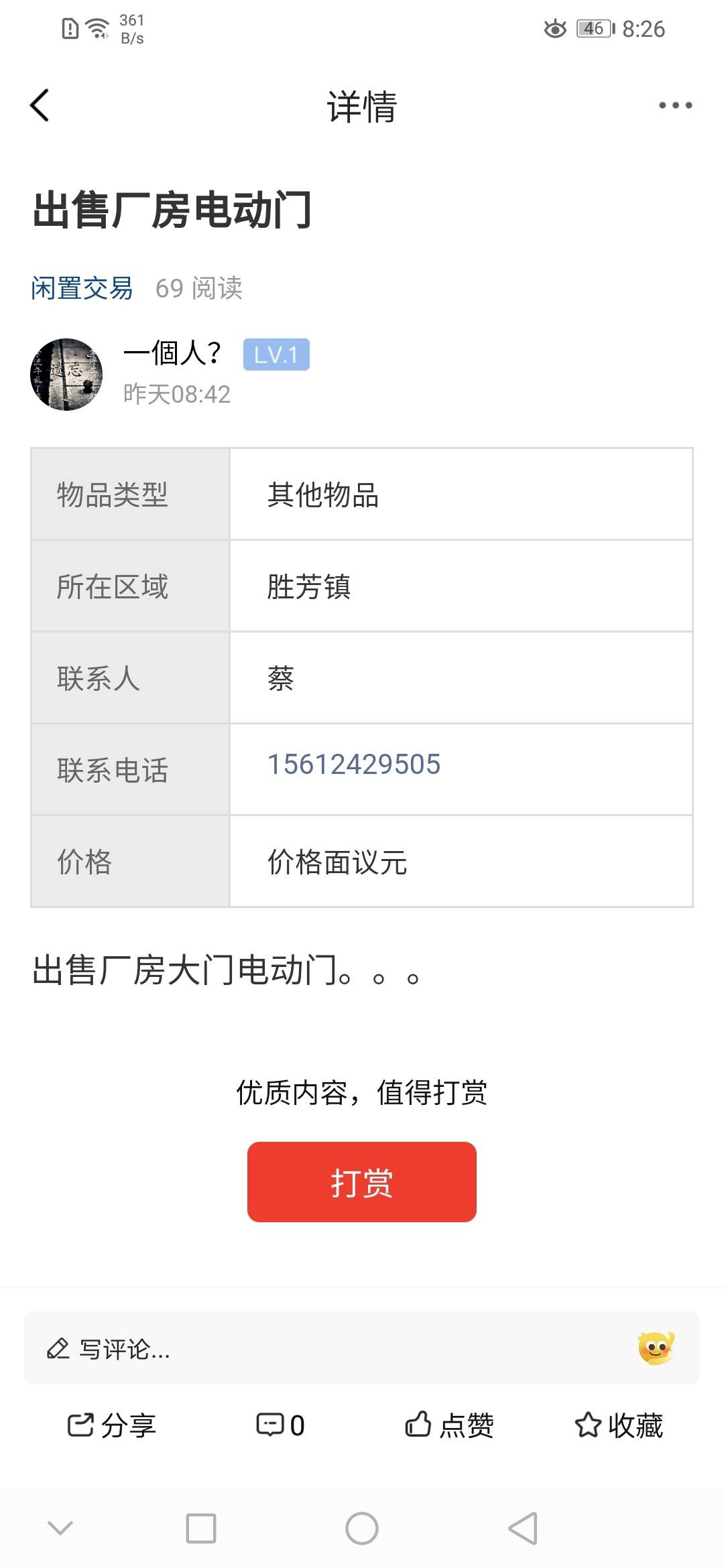The height and width of the screenshot is (1568, 724).
Task: Like this post with 点赞
Action: click(449, 1425)
